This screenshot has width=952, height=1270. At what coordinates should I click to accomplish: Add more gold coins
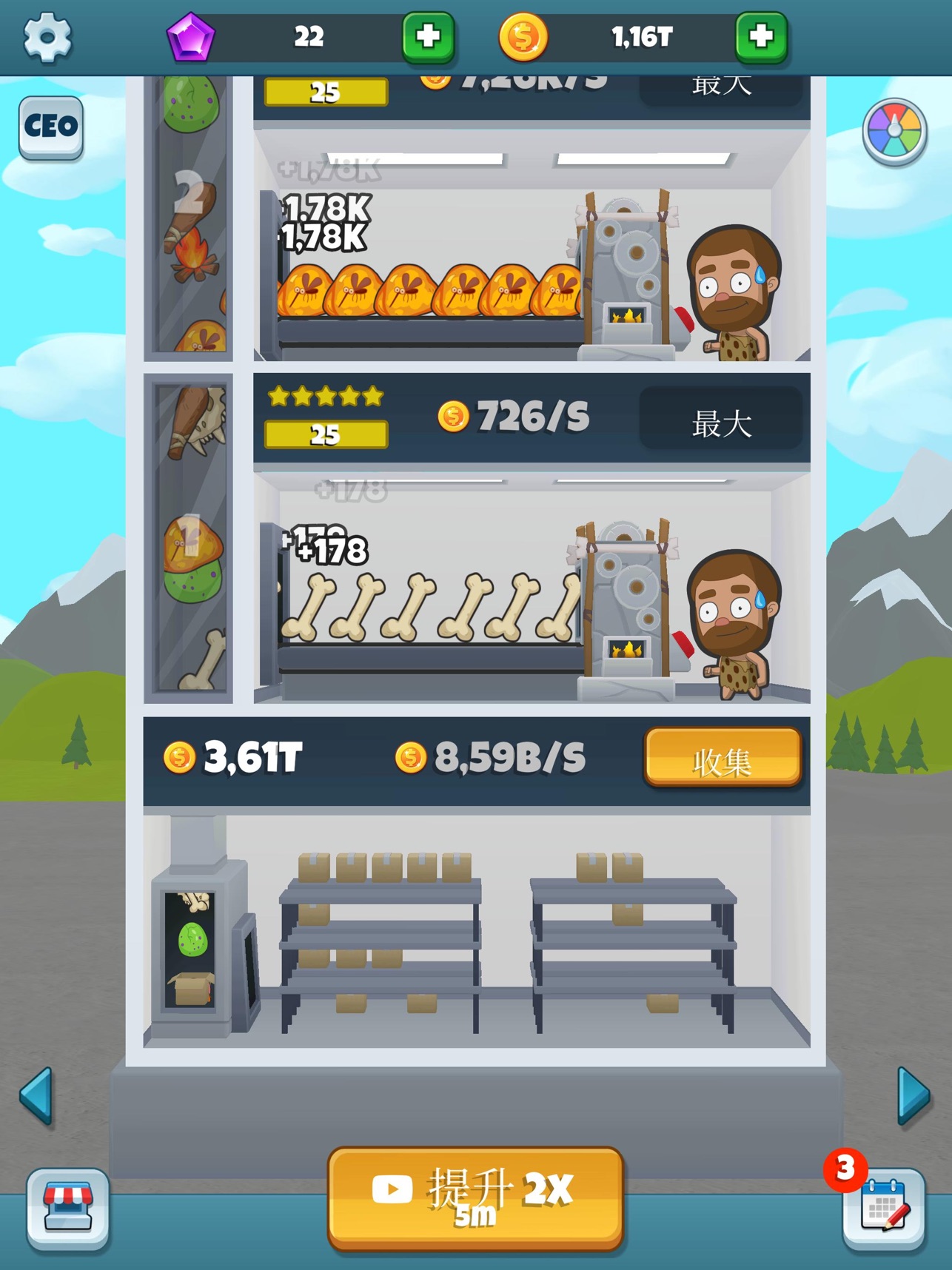pyautogui.click(x=760, y=36)
